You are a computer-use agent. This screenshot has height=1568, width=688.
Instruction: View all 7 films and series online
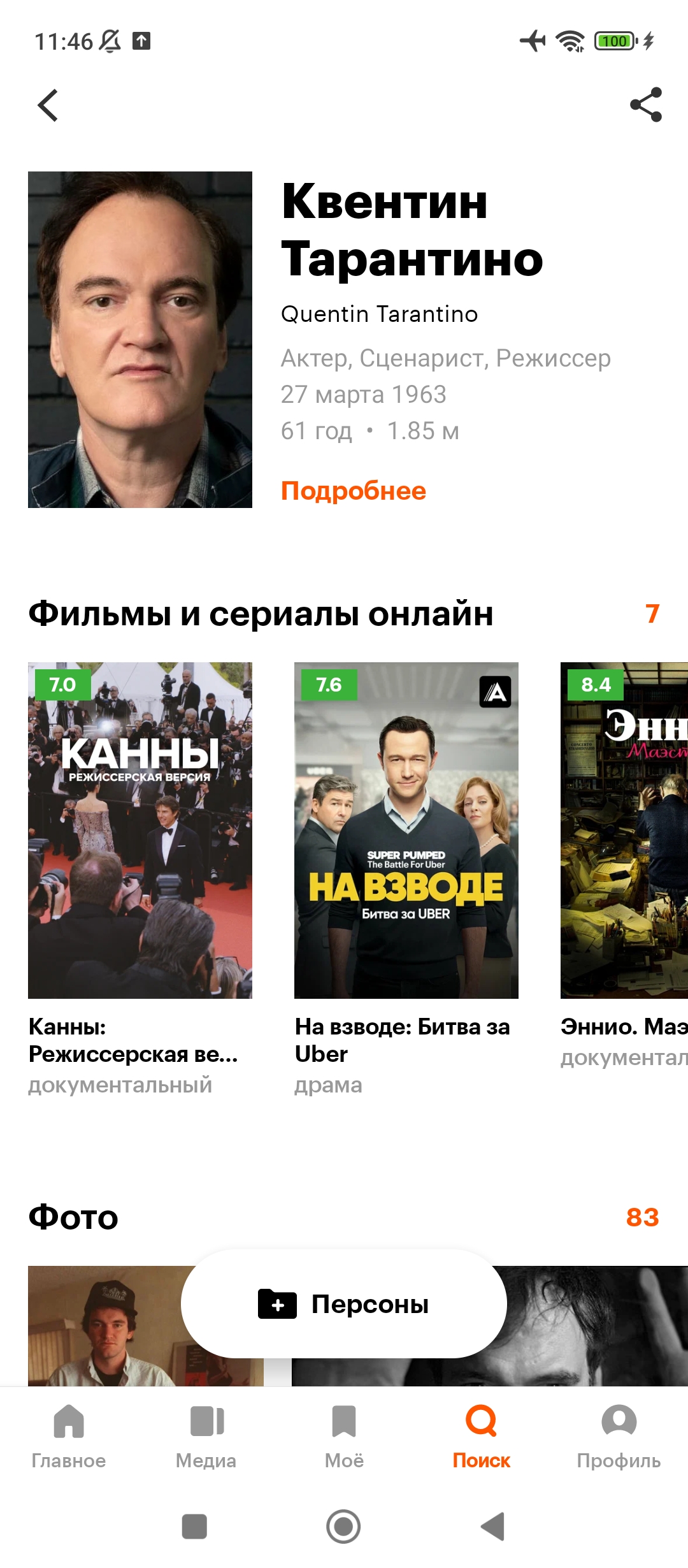point(652,614)
